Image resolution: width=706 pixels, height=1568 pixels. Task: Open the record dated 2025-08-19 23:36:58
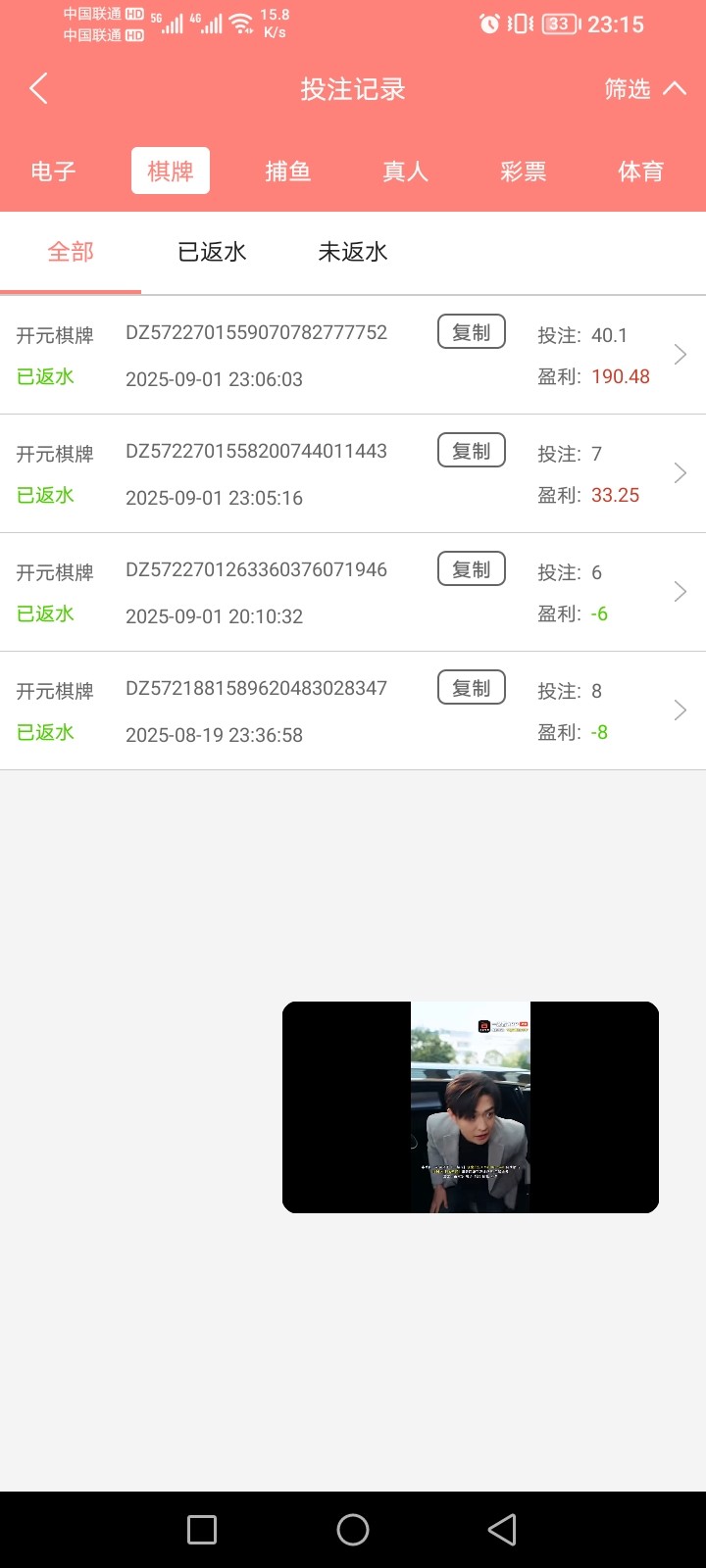tap(680, 710)
